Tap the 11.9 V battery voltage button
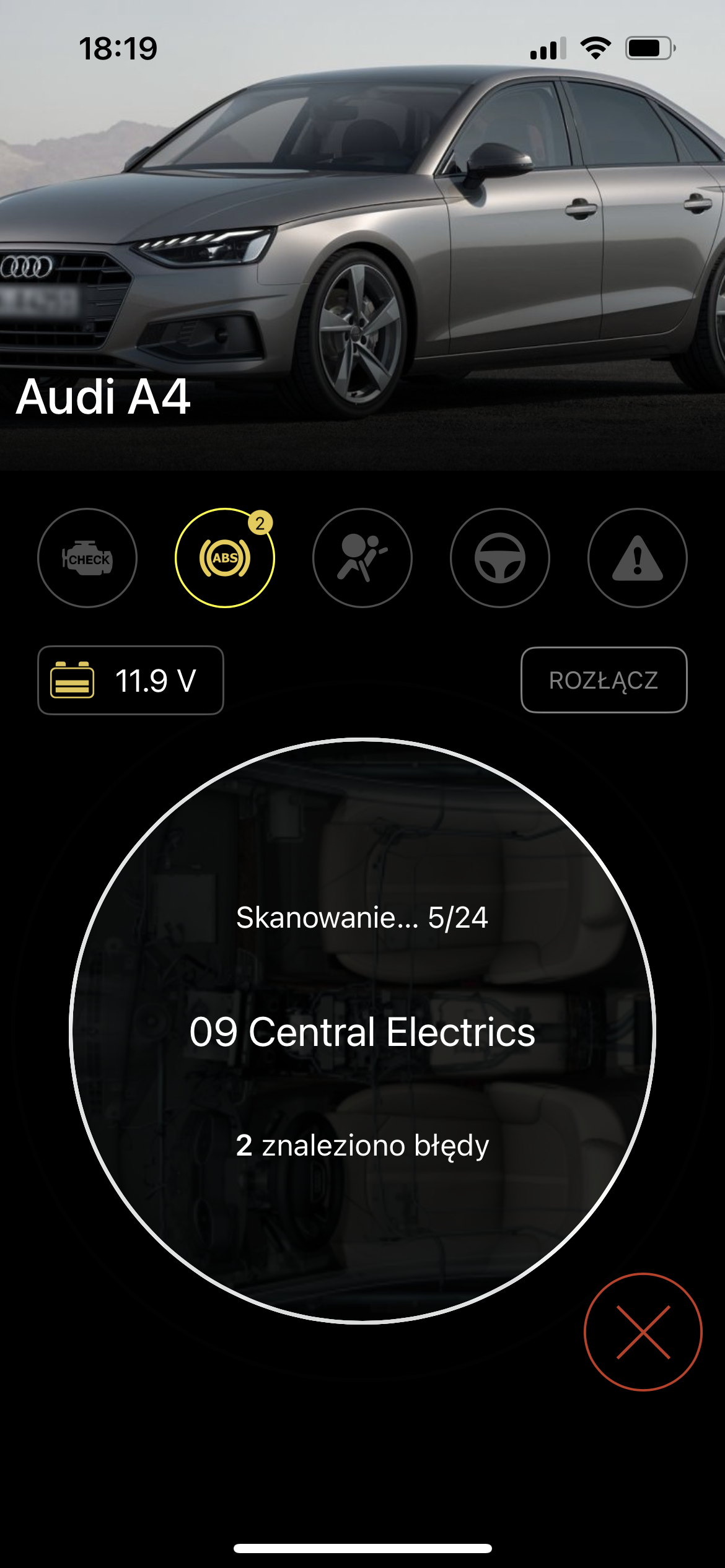725x1568 pixels. (x=131, y=680)
